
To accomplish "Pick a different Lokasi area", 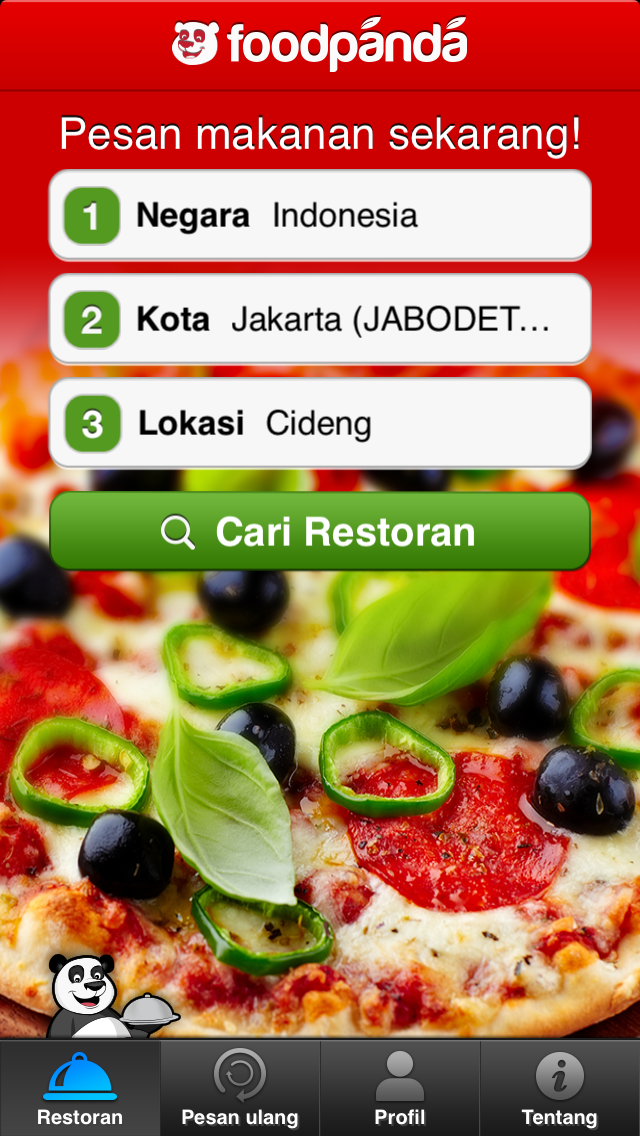I will 320,423.
